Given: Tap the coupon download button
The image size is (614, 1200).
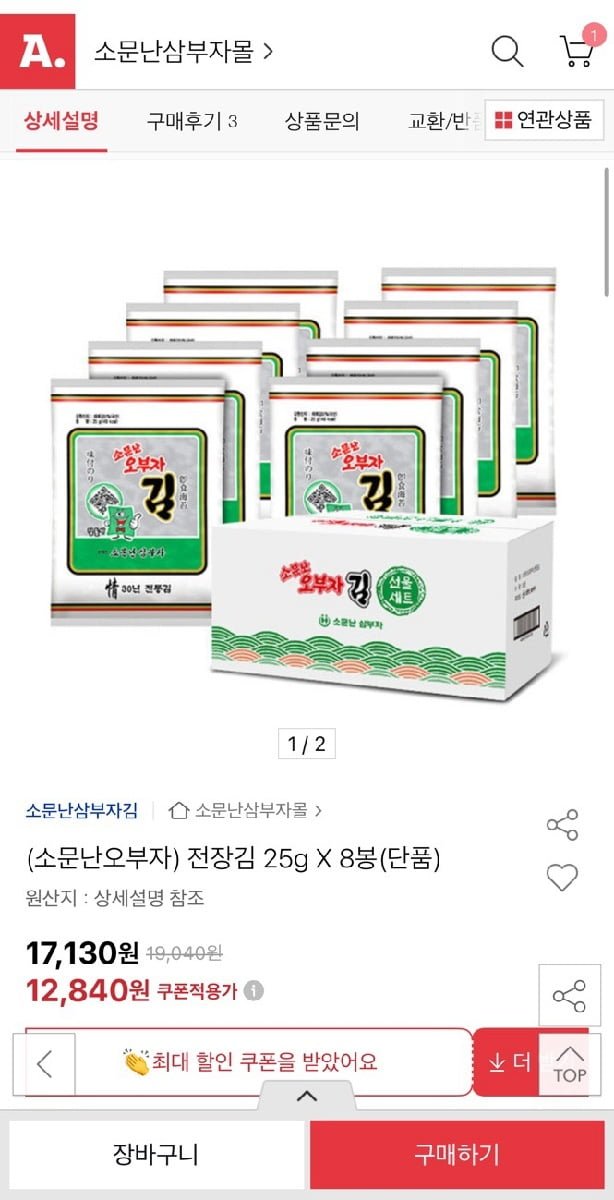Looking at the screenshot, I should pyautogui.click(x=508, y=1062).
